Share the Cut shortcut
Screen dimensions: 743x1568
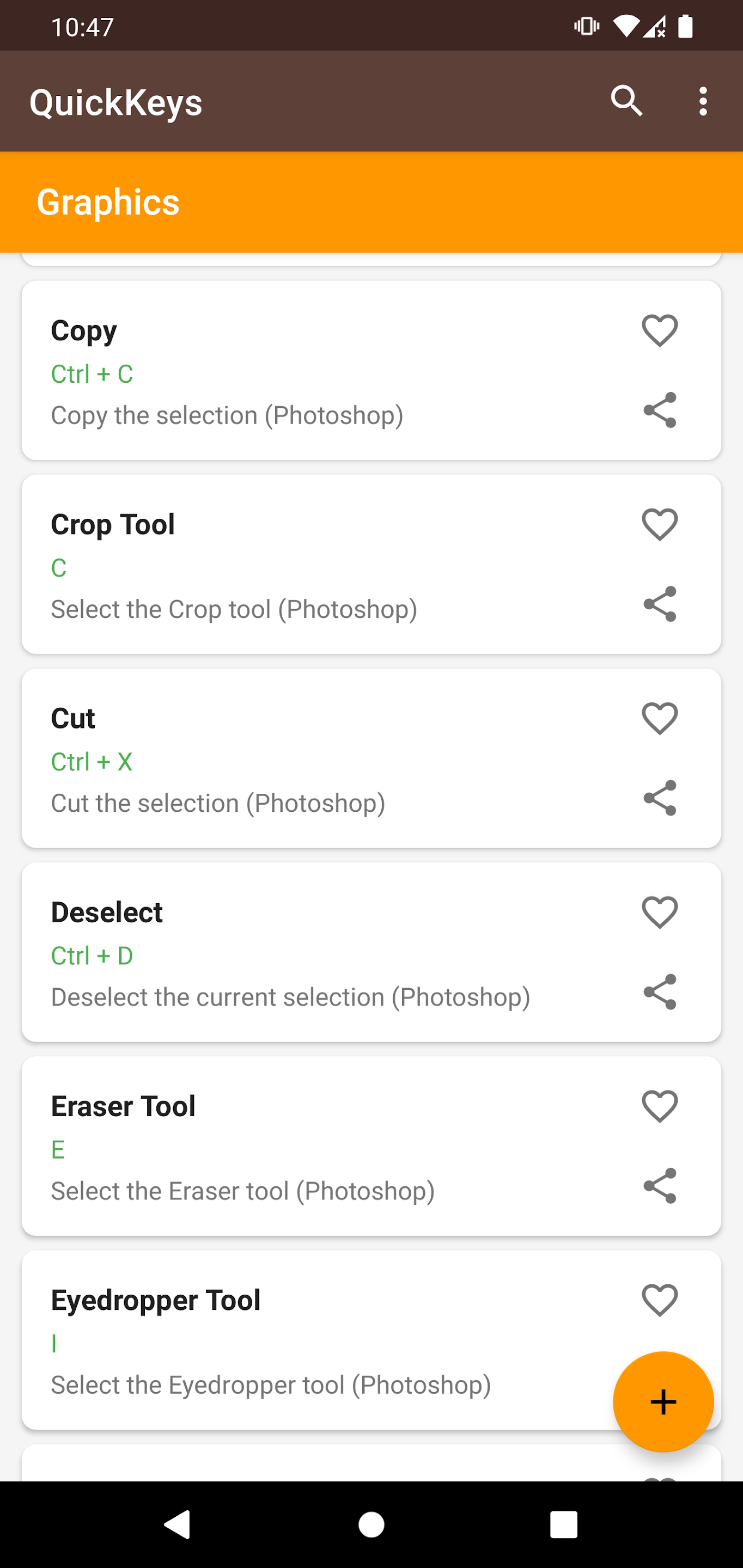tap(660, 798)
